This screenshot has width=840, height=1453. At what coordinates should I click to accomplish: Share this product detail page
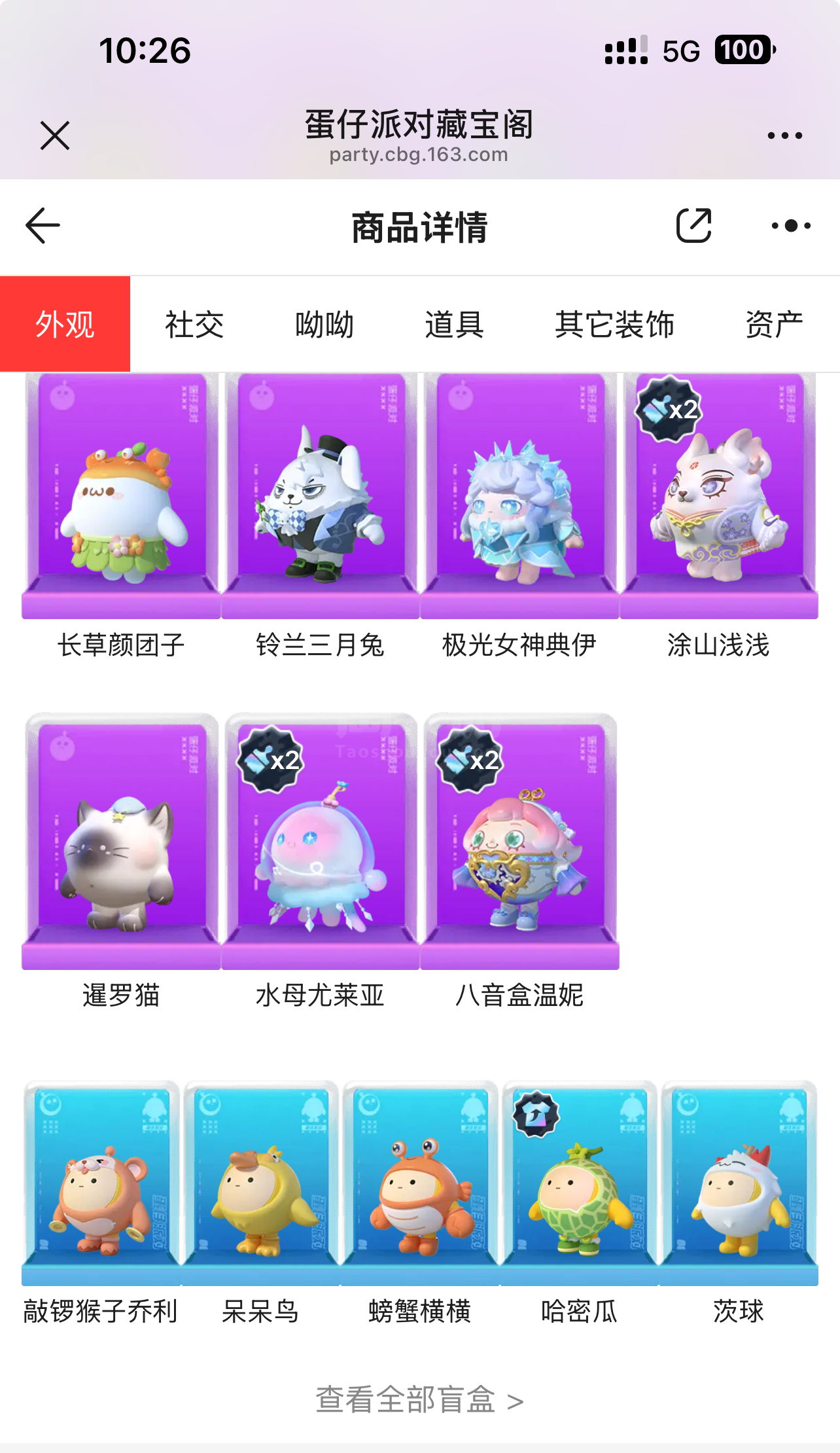coord(693,226)
